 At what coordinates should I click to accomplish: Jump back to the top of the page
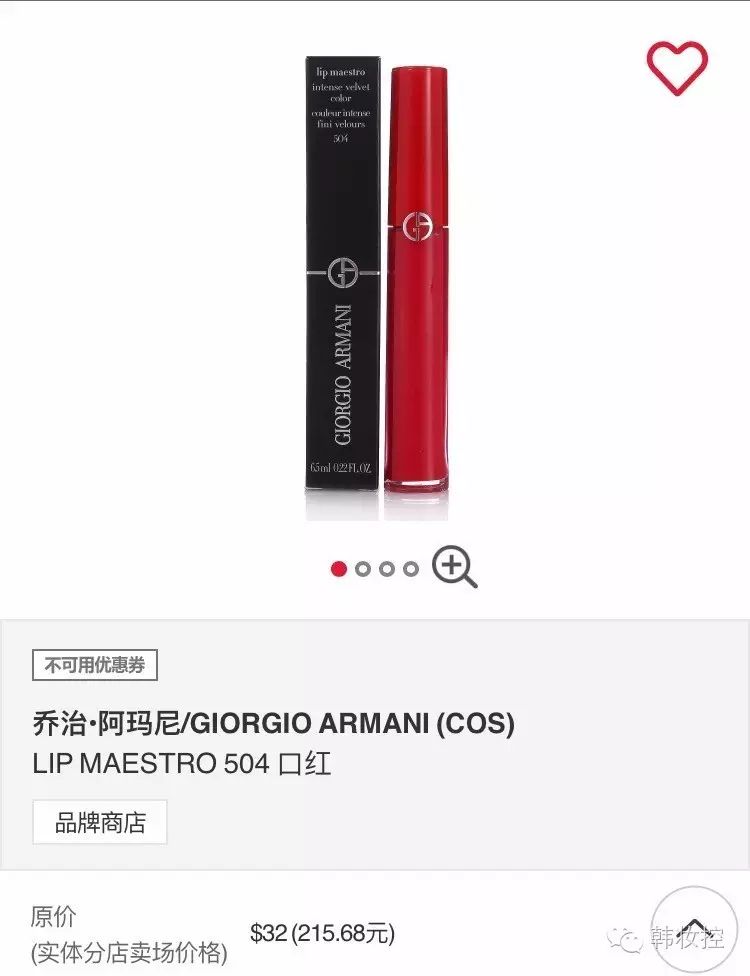coord(694,930)
